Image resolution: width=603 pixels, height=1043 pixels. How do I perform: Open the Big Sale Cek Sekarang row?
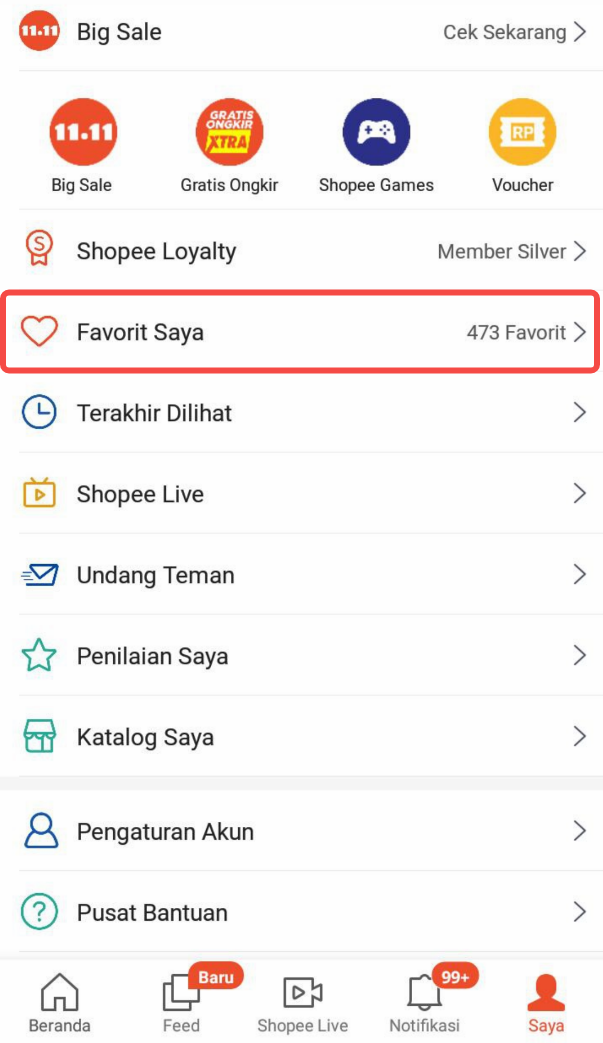point(301,32)
